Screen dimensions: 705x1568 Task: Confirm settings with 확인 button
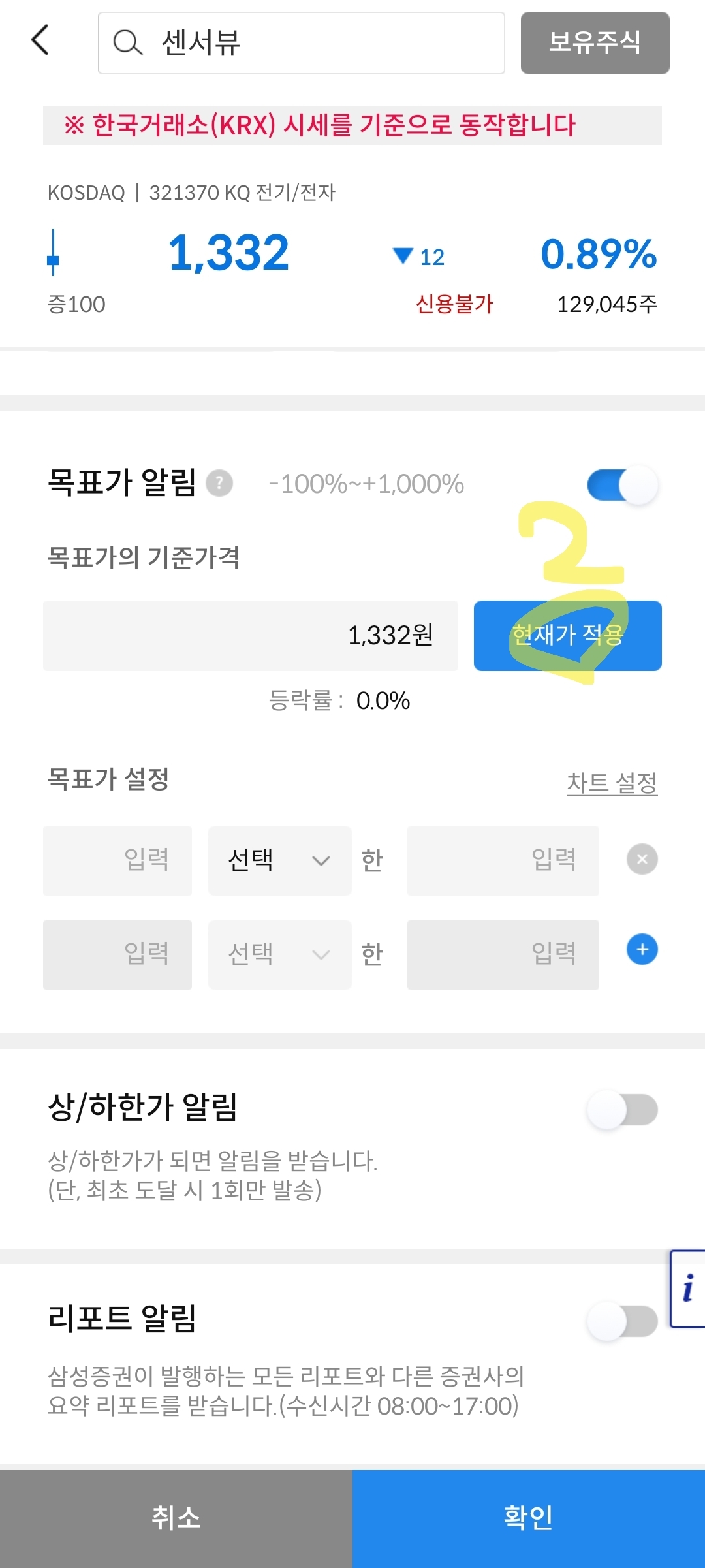(x=529, y=1518)
